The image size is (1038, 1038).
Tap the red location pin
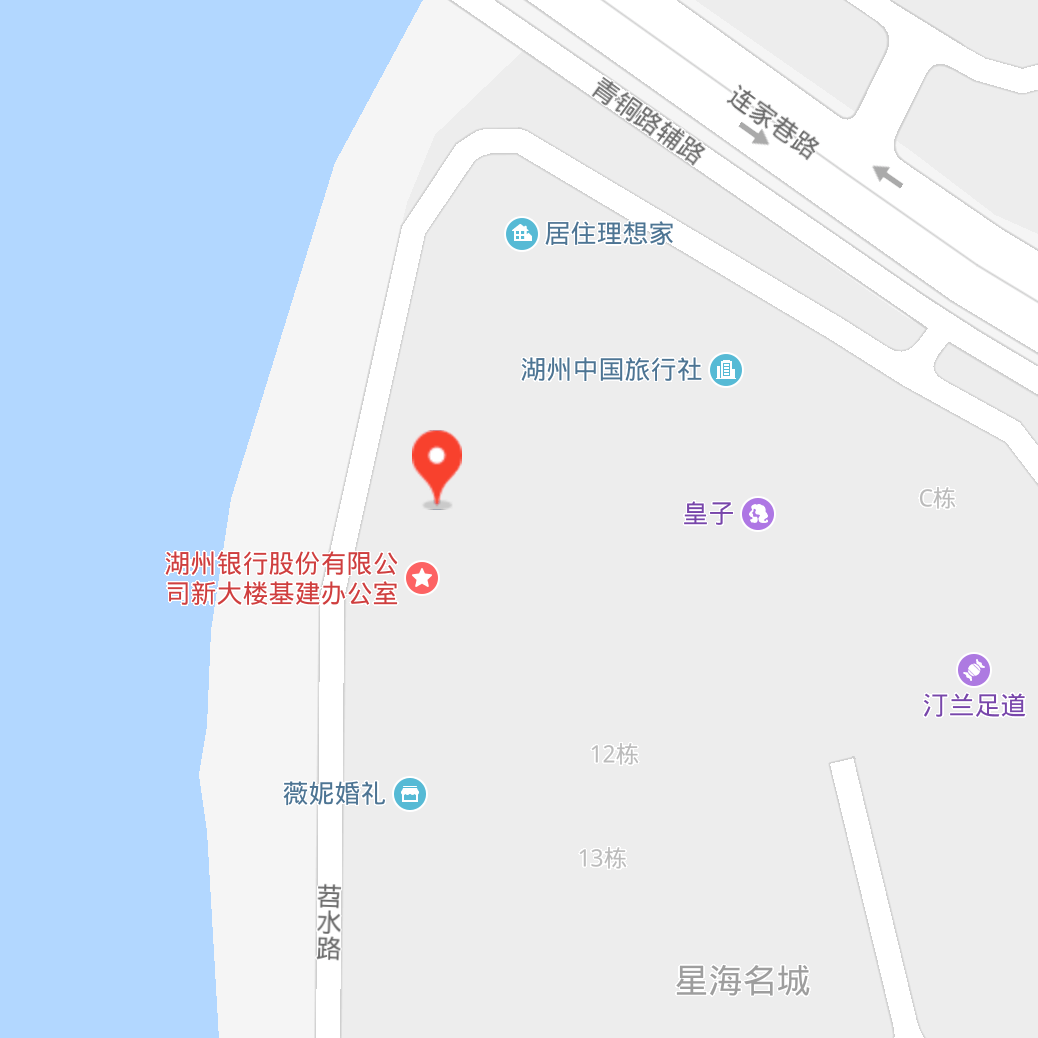(x=437, y=464)
